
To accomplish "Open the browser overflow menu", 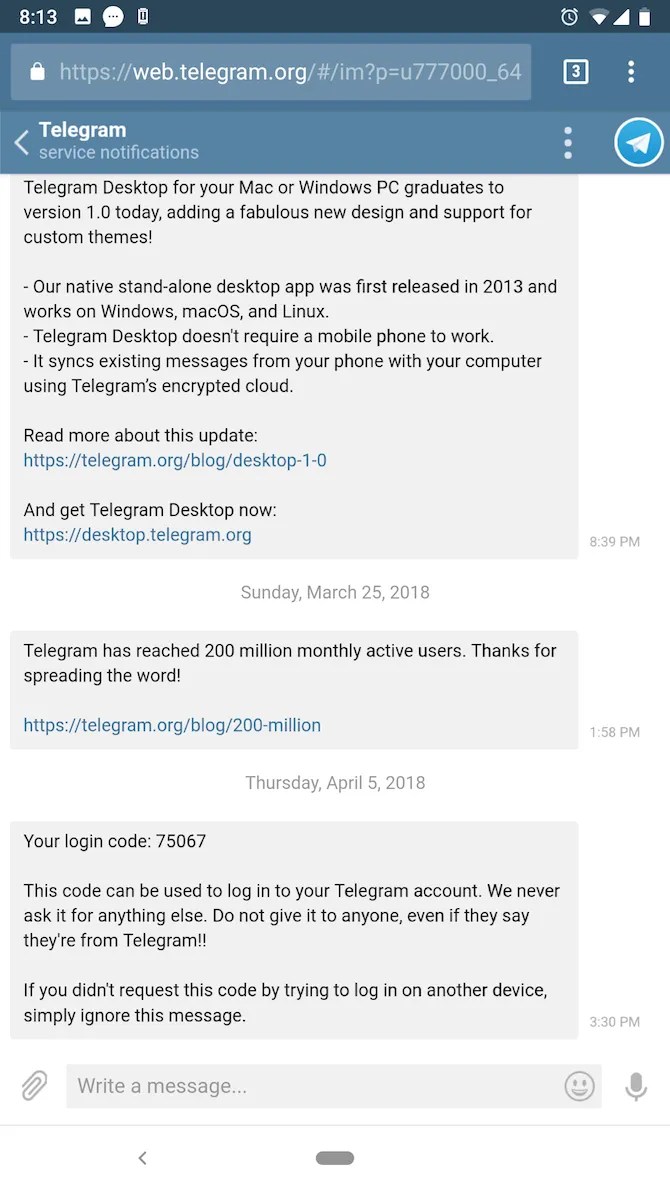I will 630,72.
